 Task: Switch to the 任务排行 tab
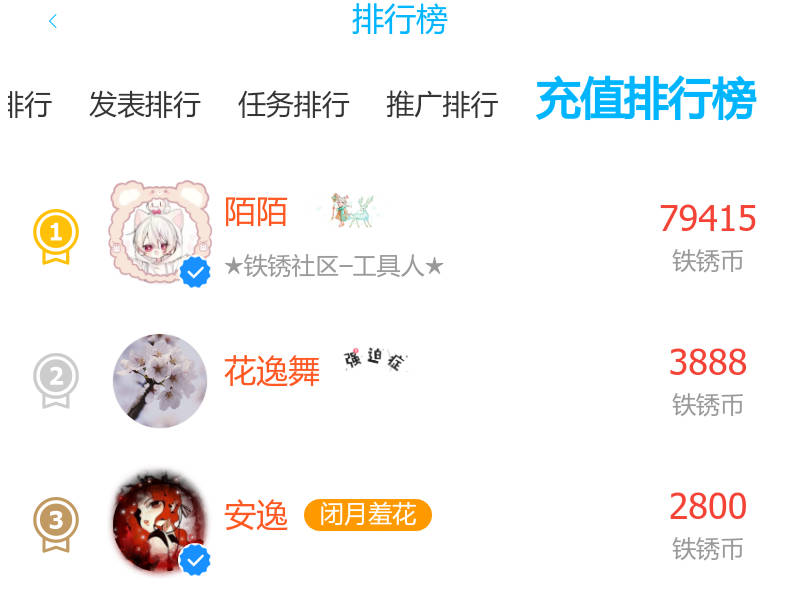[293, 104]
